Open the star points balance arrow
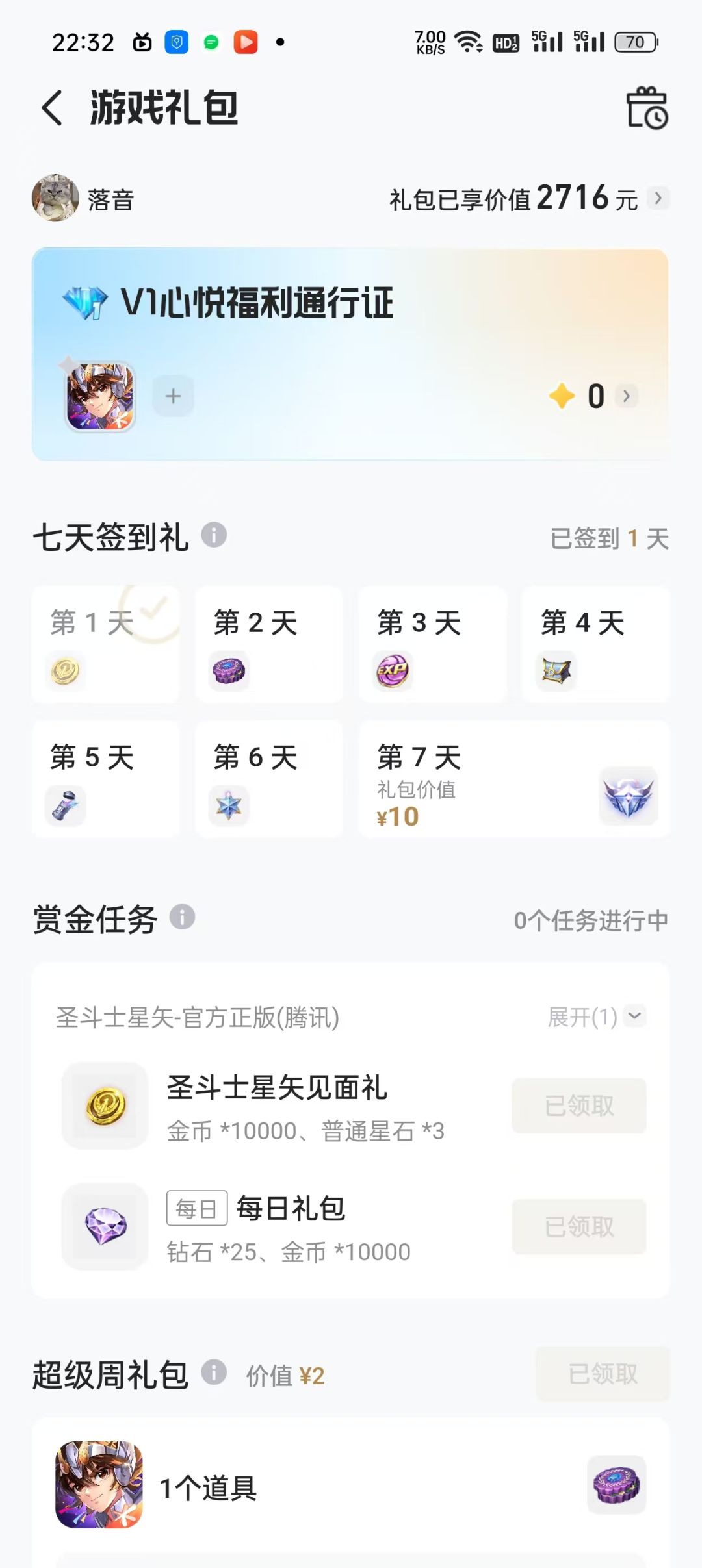 coord(626,396)
